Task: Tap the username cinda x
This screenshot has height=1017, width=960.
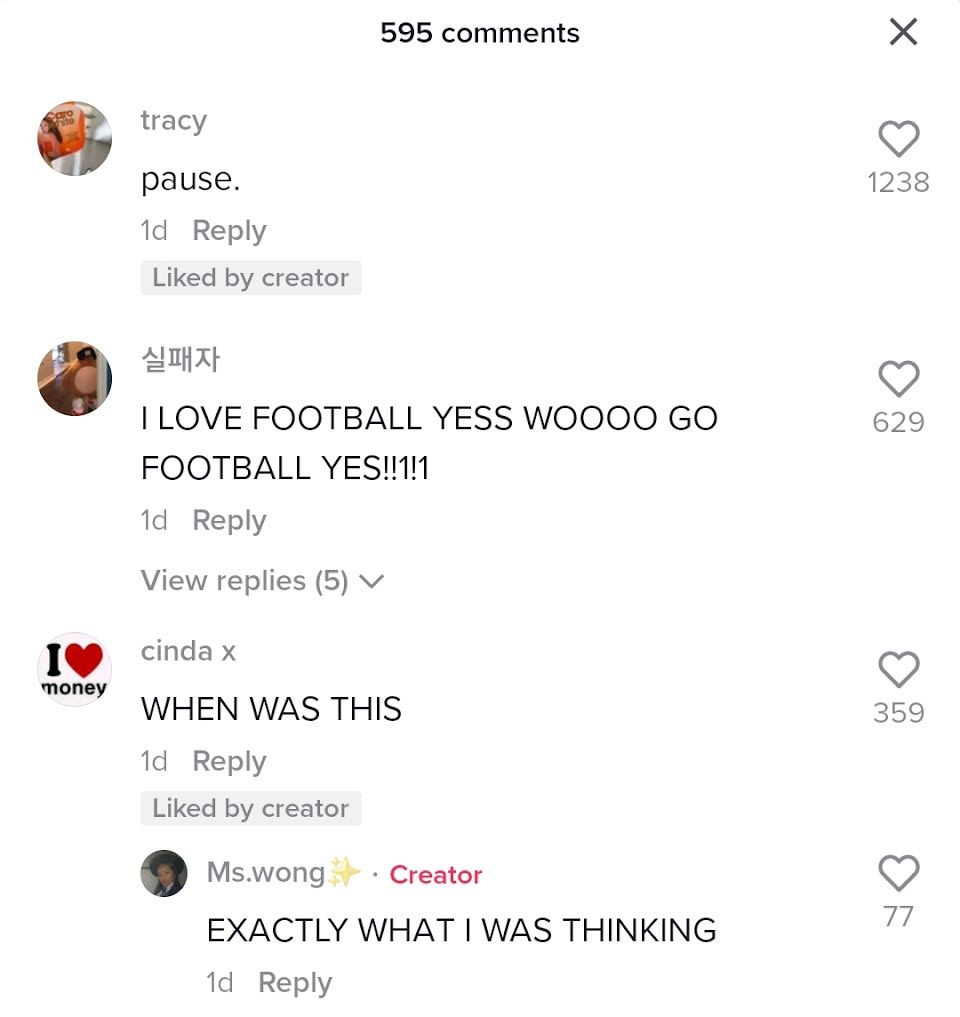Action: (188, 651)
